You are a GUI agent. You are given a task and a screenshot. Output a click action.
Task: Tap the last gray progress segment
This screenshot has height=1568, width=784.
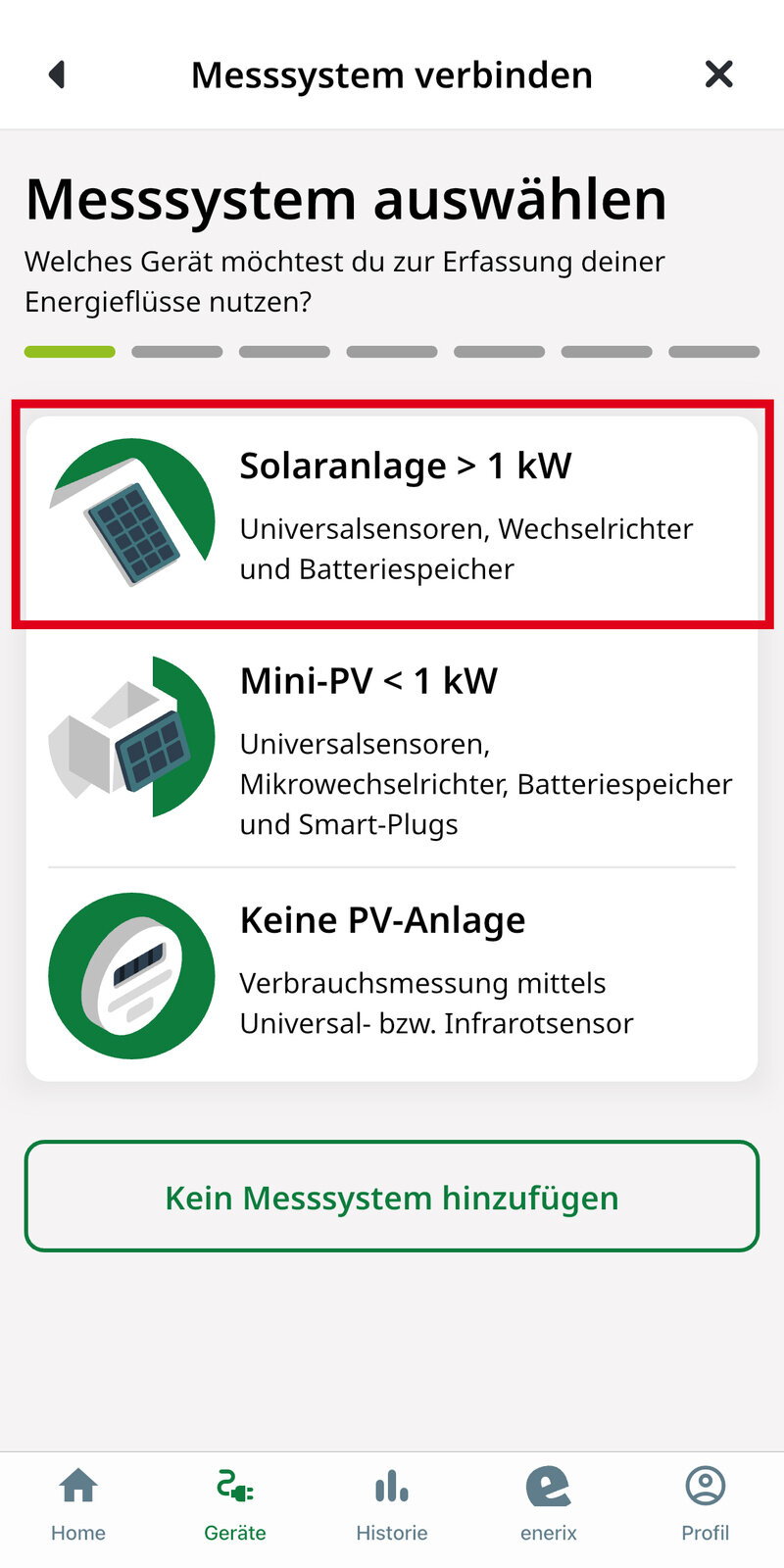click(714, 351)
